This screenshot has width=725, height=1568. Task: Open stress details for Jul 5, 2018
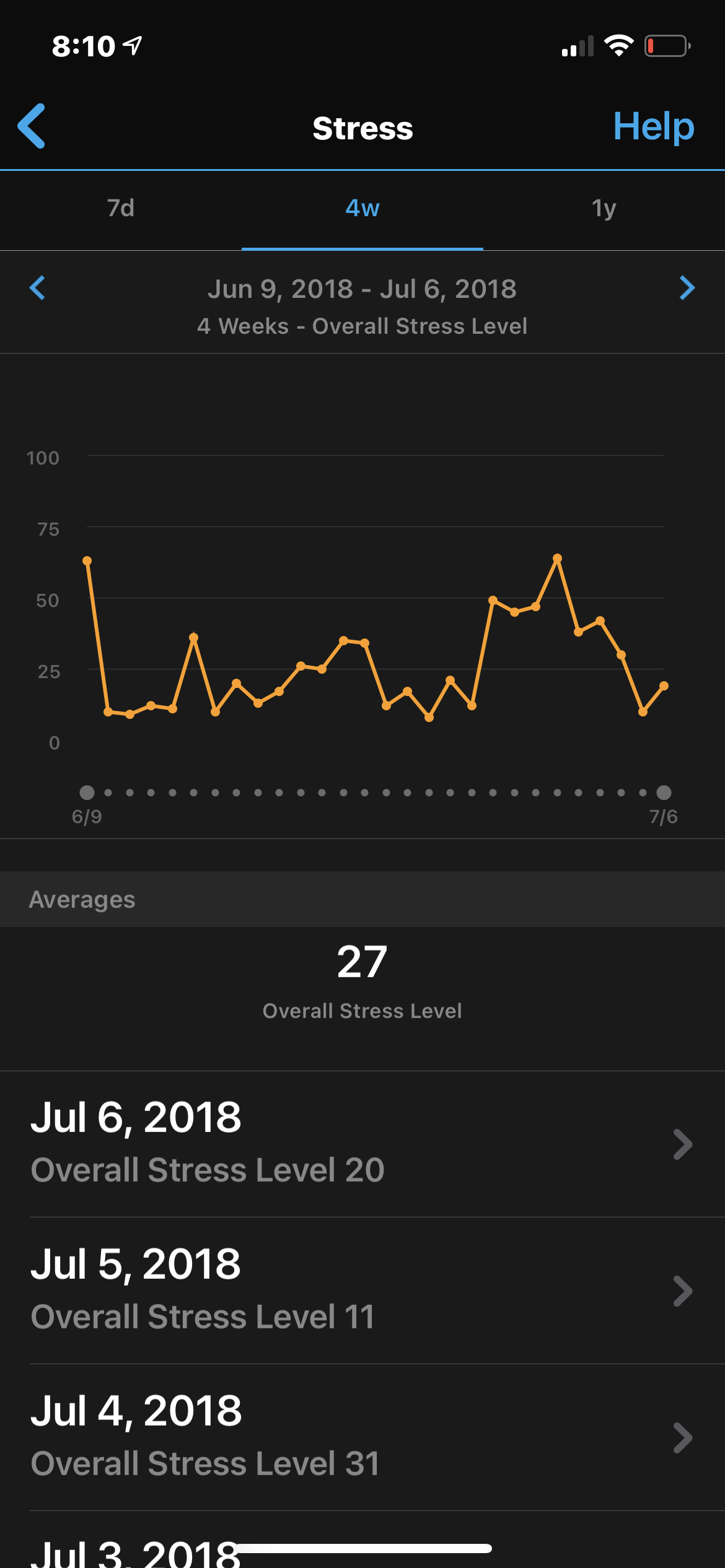[362, 1290]
